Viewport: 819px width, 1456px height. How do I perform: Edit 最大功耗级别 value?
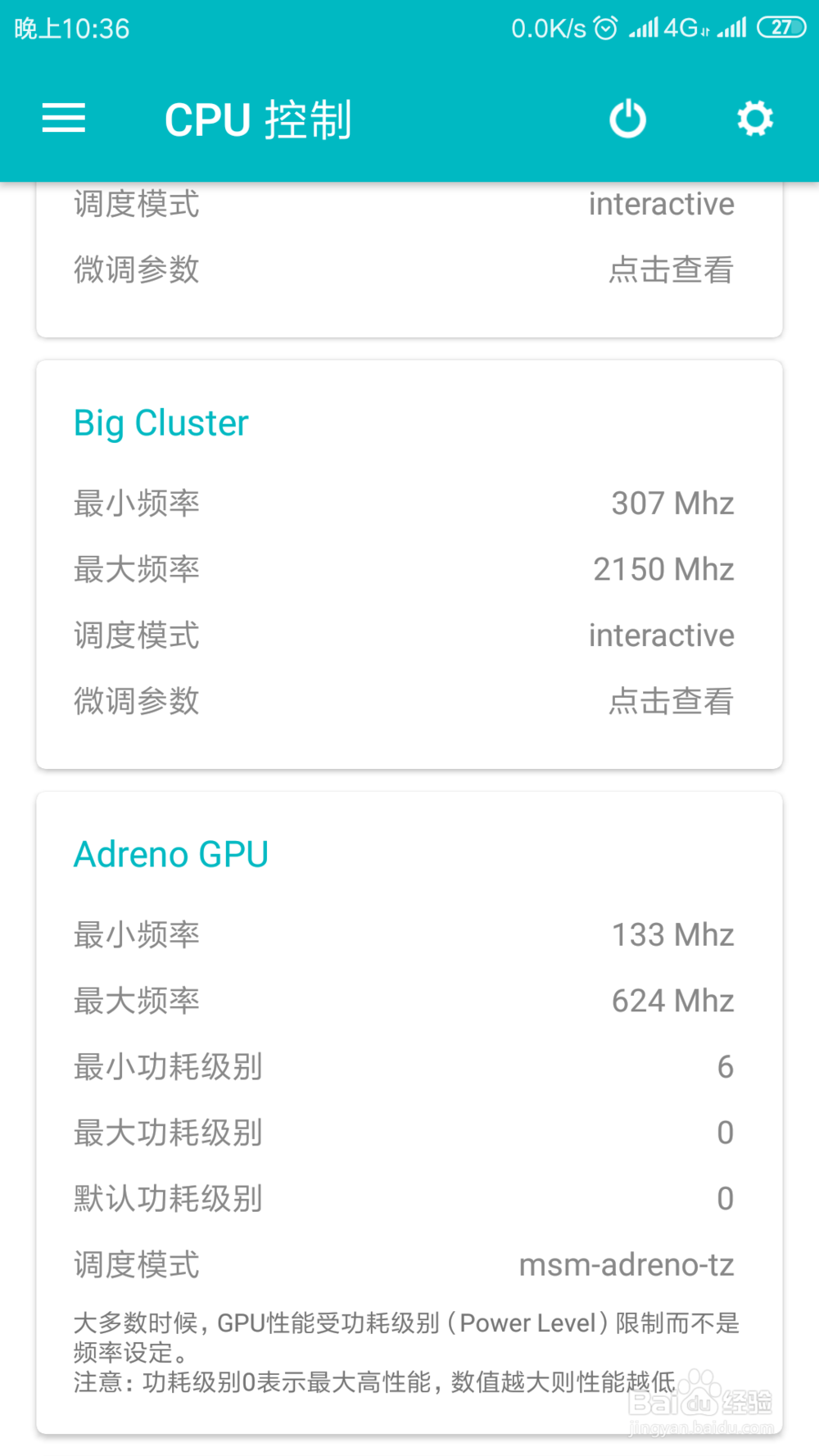tap(409, 1133)
